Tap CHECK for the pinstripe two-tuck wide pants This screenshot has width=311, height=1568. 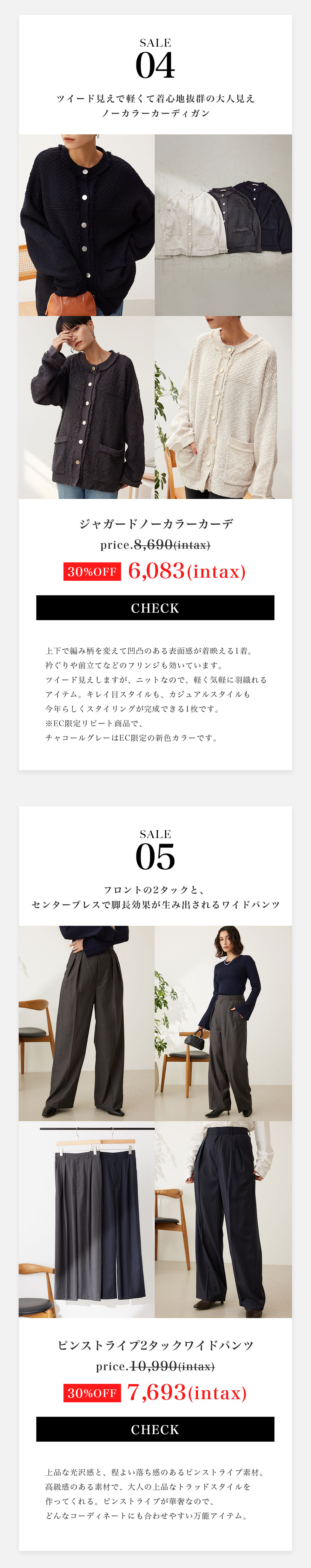coord(155,1429)
